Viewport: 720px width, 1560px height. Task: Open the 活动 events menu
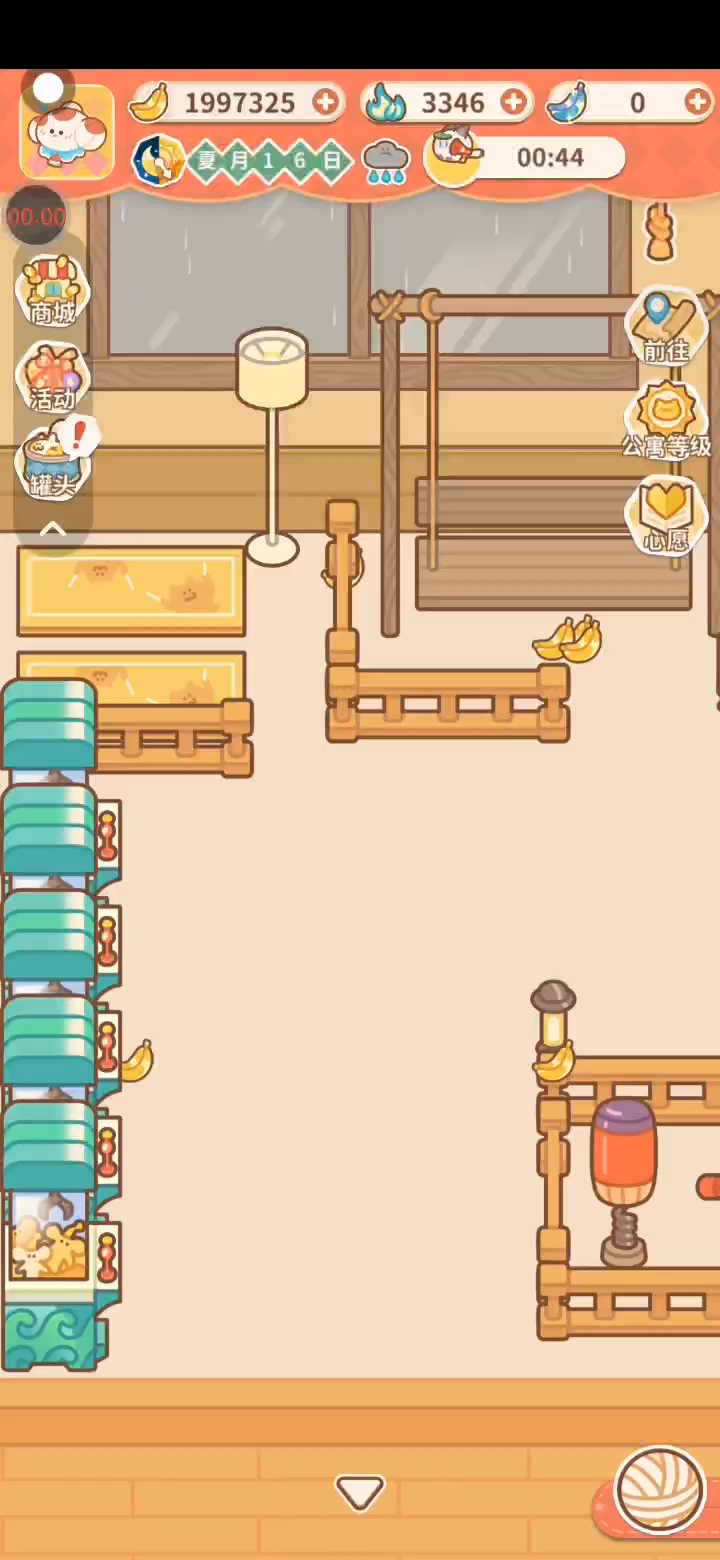coord(52,377)
